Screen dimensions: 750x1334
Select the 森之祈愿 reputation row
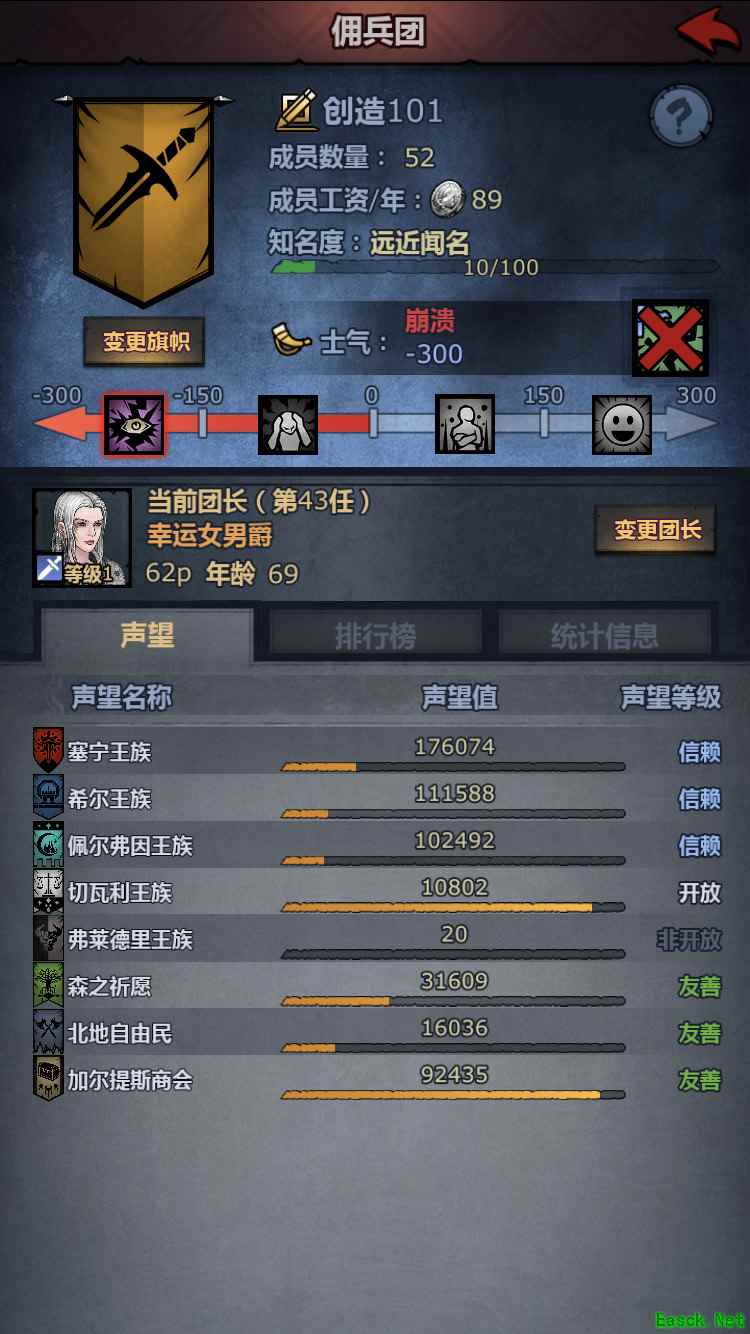pos(375,987)
